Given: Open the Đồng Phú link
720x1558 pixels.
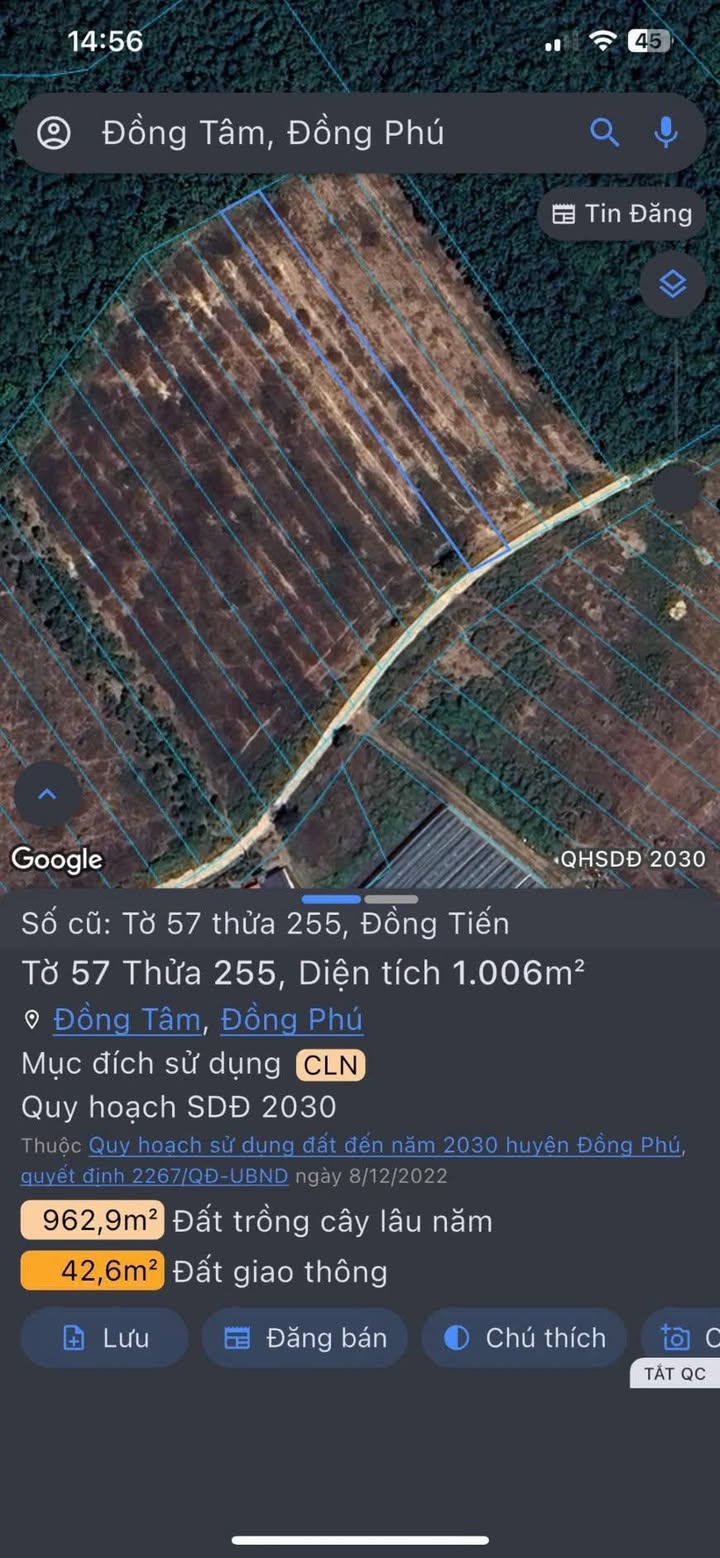Looking at the screenshot, I should coord(291,1019).
